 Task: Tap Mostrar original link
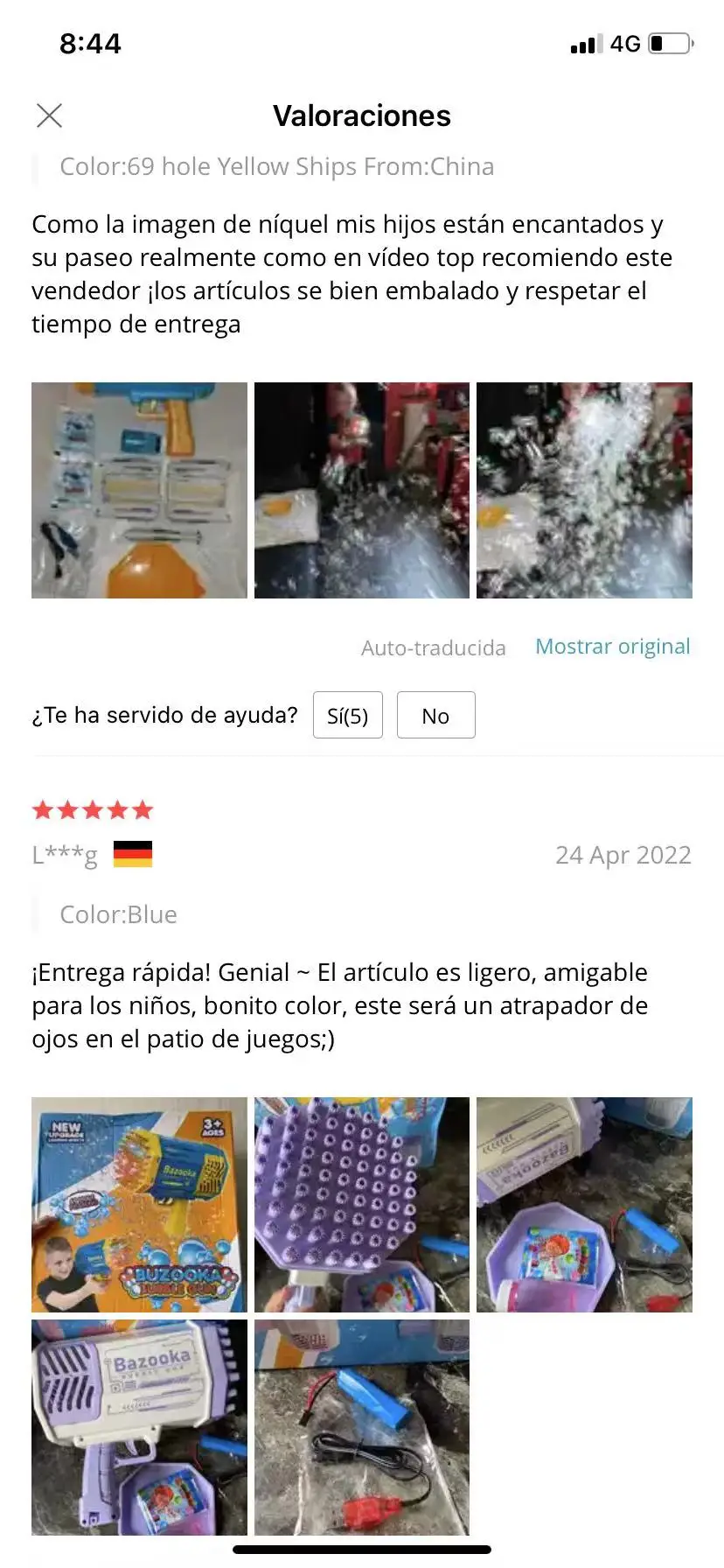pos(612,647)
